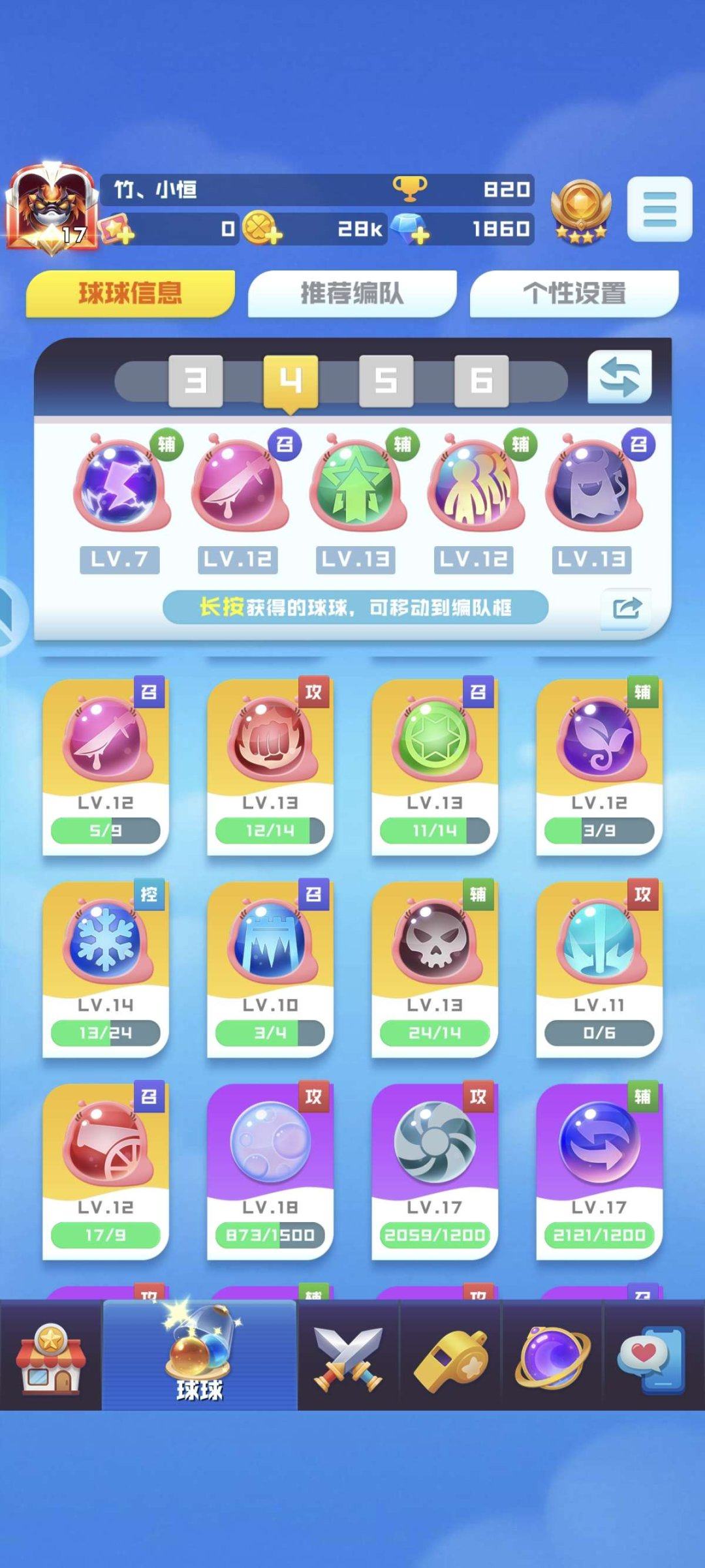Viewport: 705px width, 1568px height.
Task: Open the LV.18 bubble ball card
Action: (x=270, y=1171)
